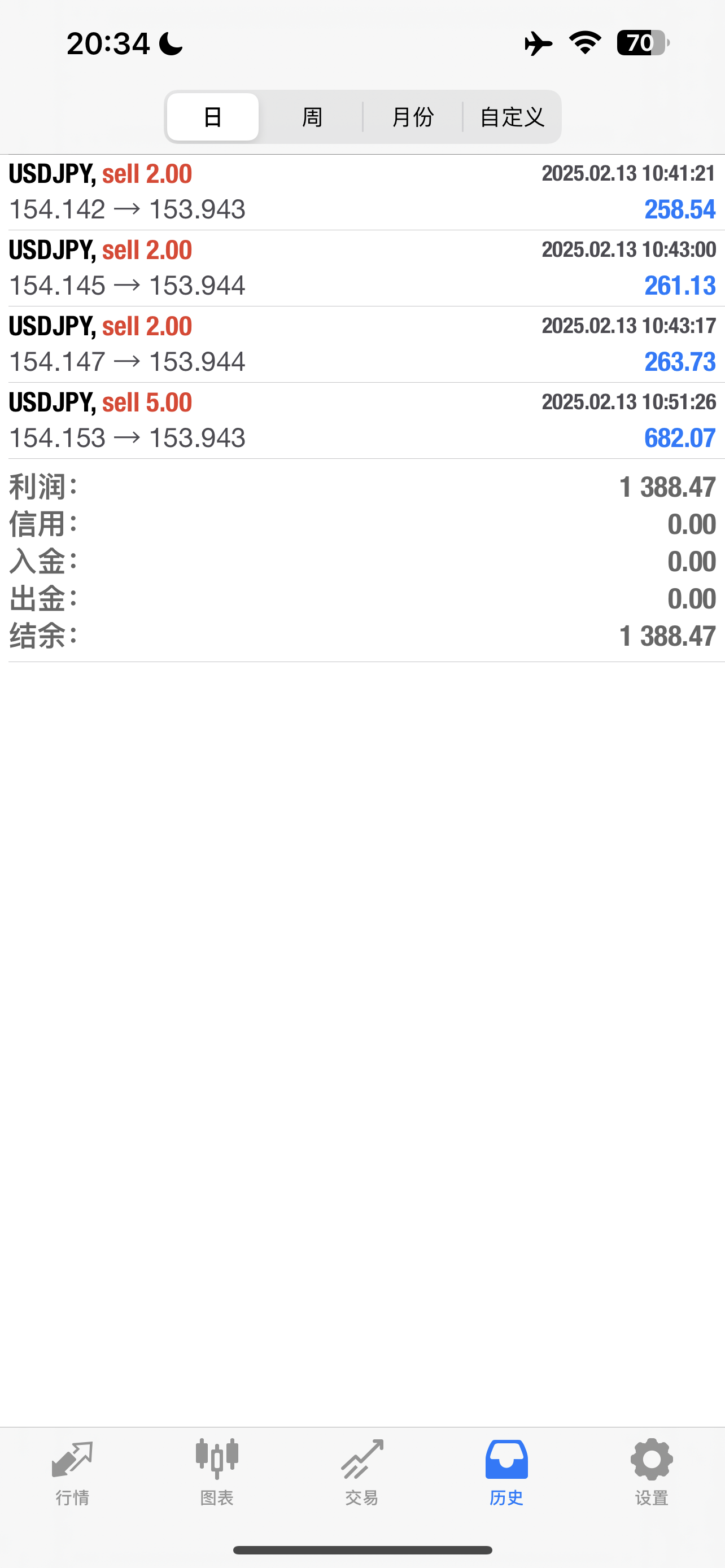Switch to the 日 (day) period
725x1568 pixels.
pos(212,117)
